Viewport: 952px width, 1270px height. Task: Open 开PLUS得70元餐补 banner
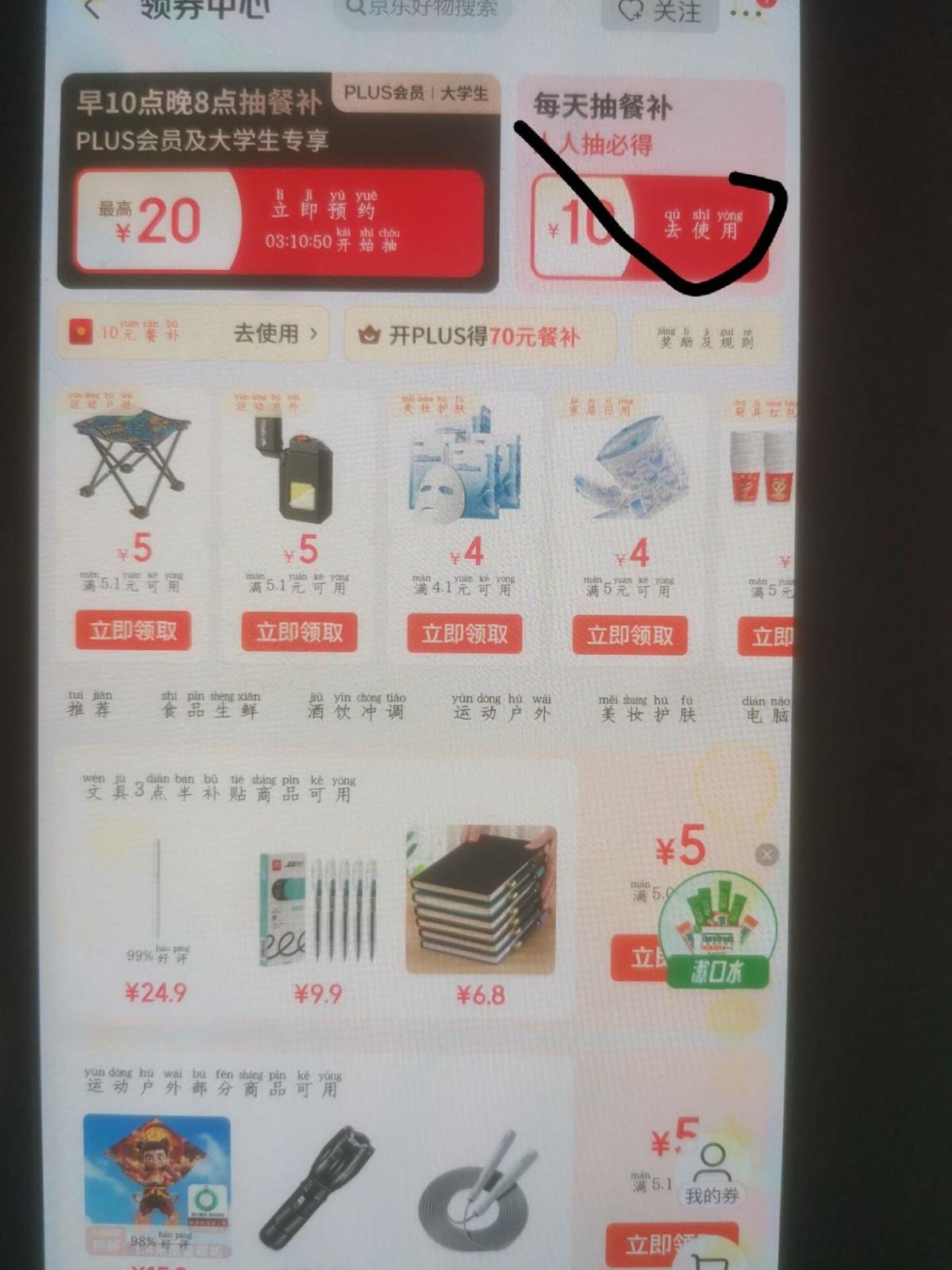pos(480,336)
